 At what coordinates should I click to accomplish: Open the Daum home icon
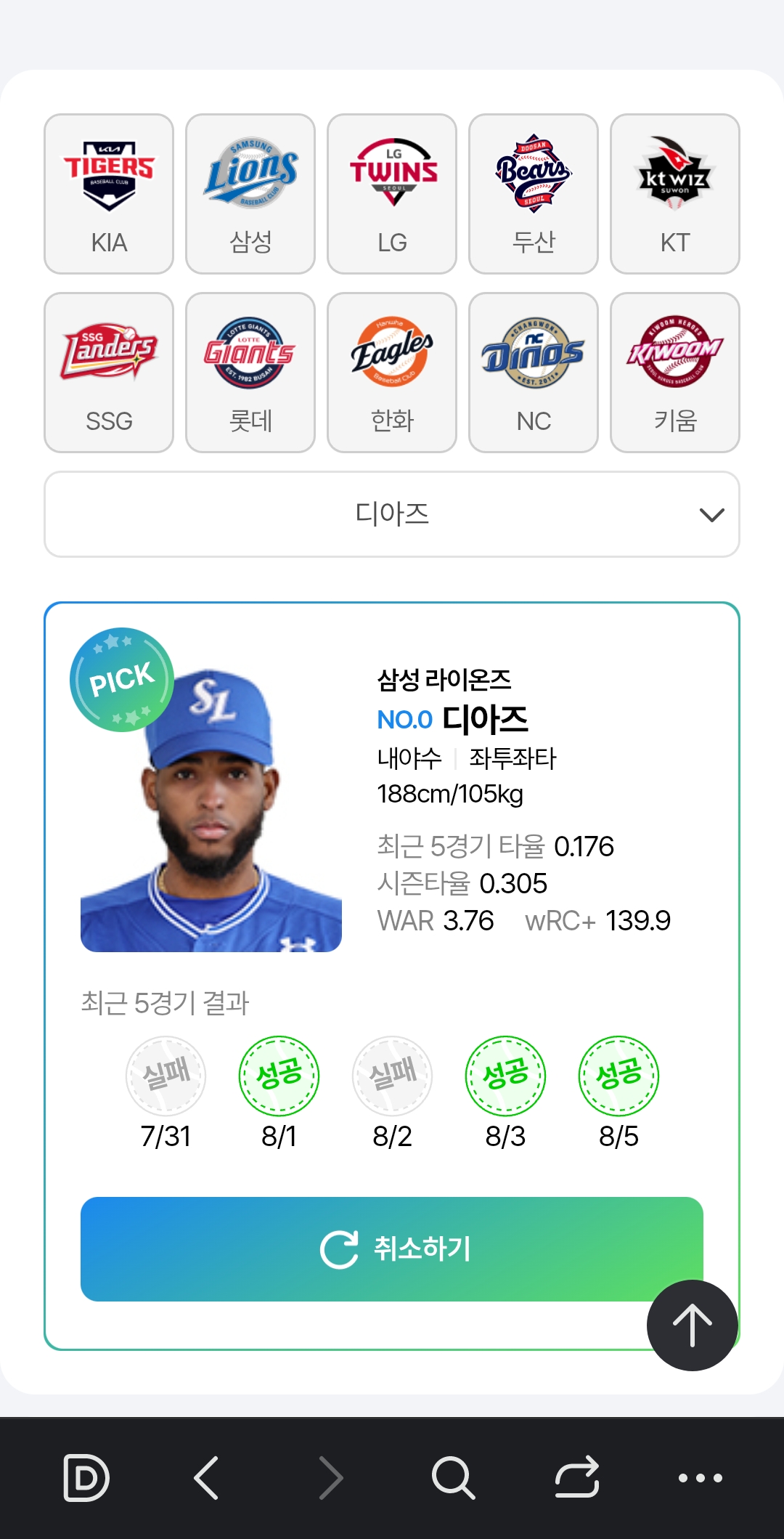86,1477
